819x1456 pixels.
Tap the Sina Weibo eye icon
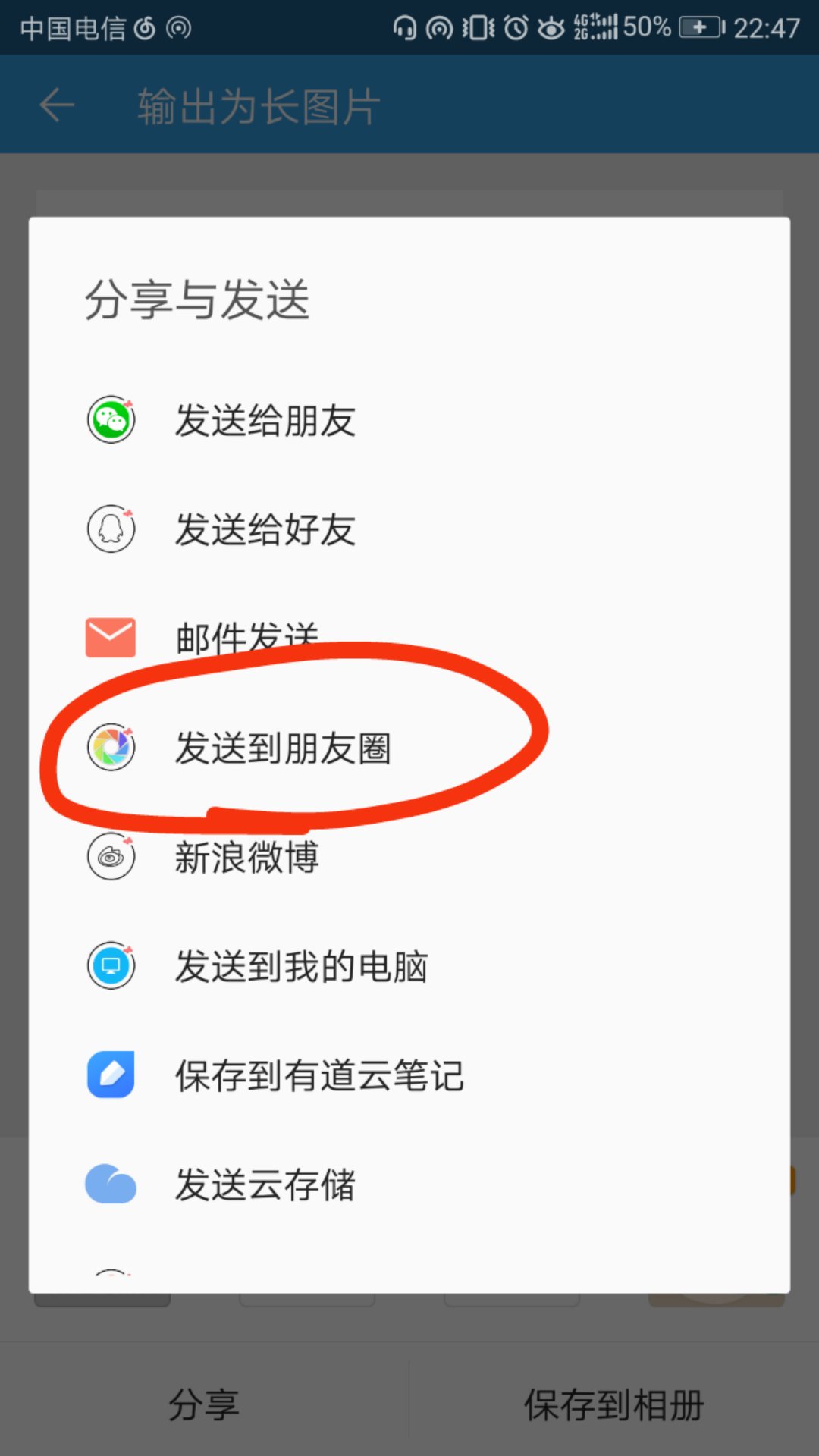click(x=111, y=857)
